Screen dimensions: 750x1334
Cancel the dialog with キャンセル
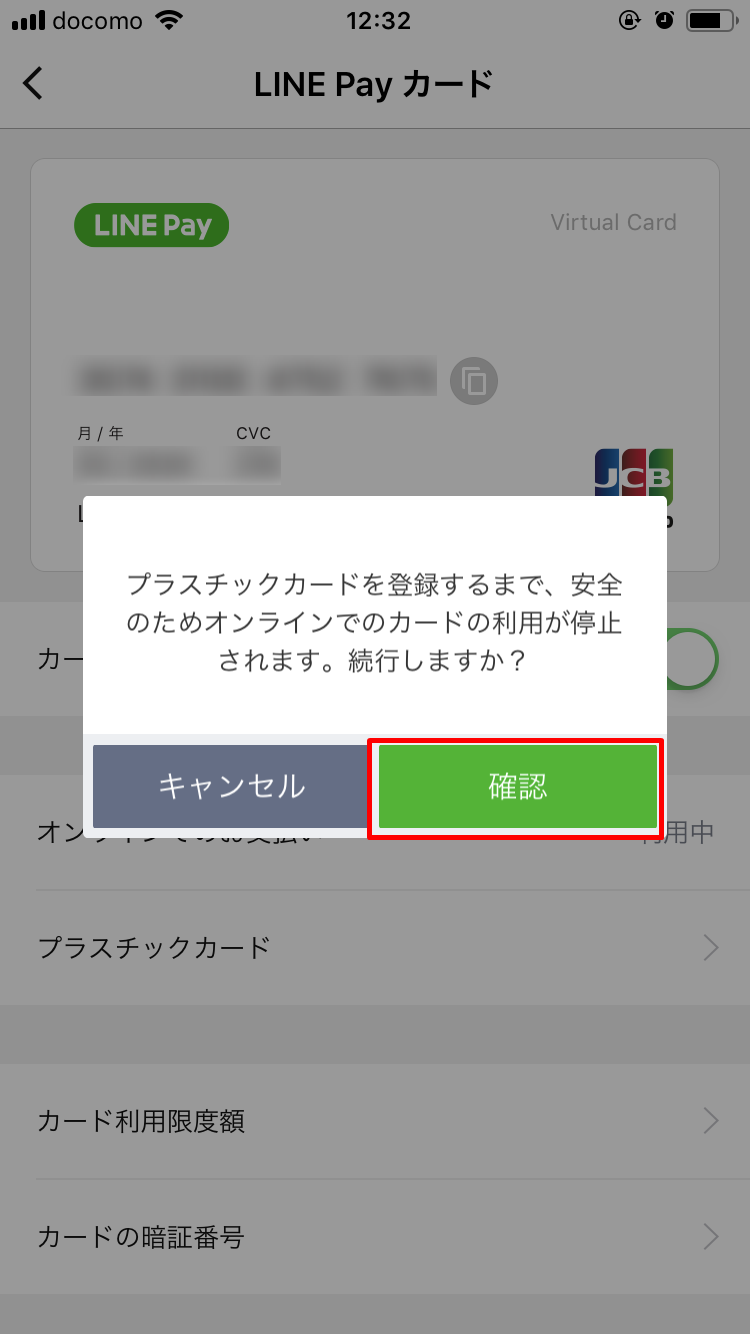tap(231, 786)
